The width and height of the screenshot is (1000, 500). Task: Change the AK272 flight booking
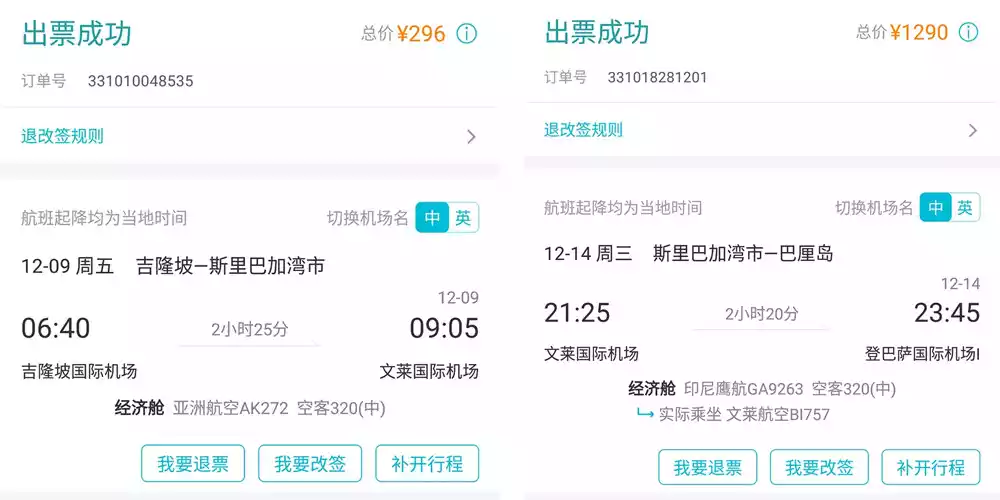click(310, 464)
